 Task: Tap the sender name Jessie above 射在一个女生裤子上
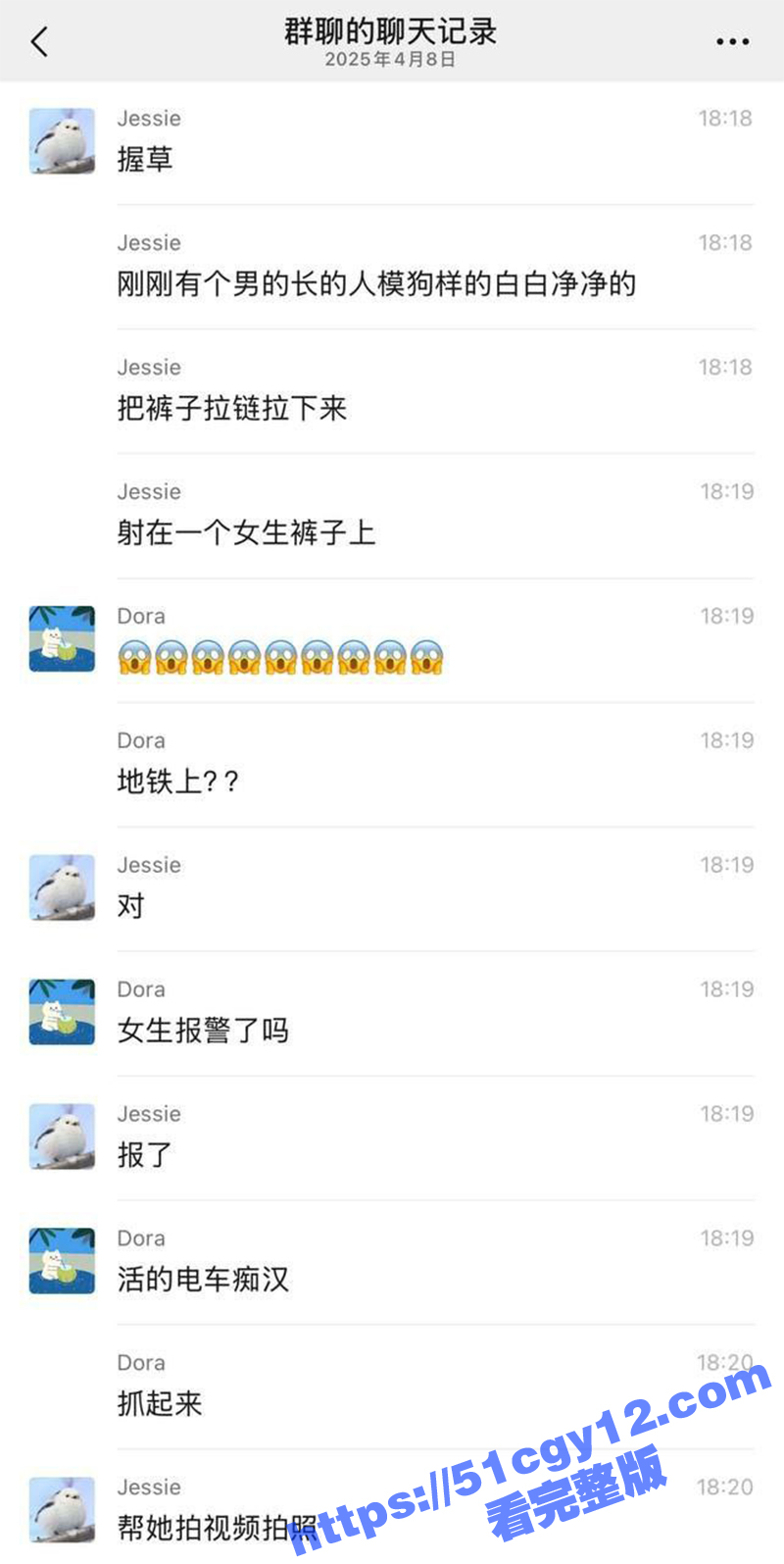[148, 490]
